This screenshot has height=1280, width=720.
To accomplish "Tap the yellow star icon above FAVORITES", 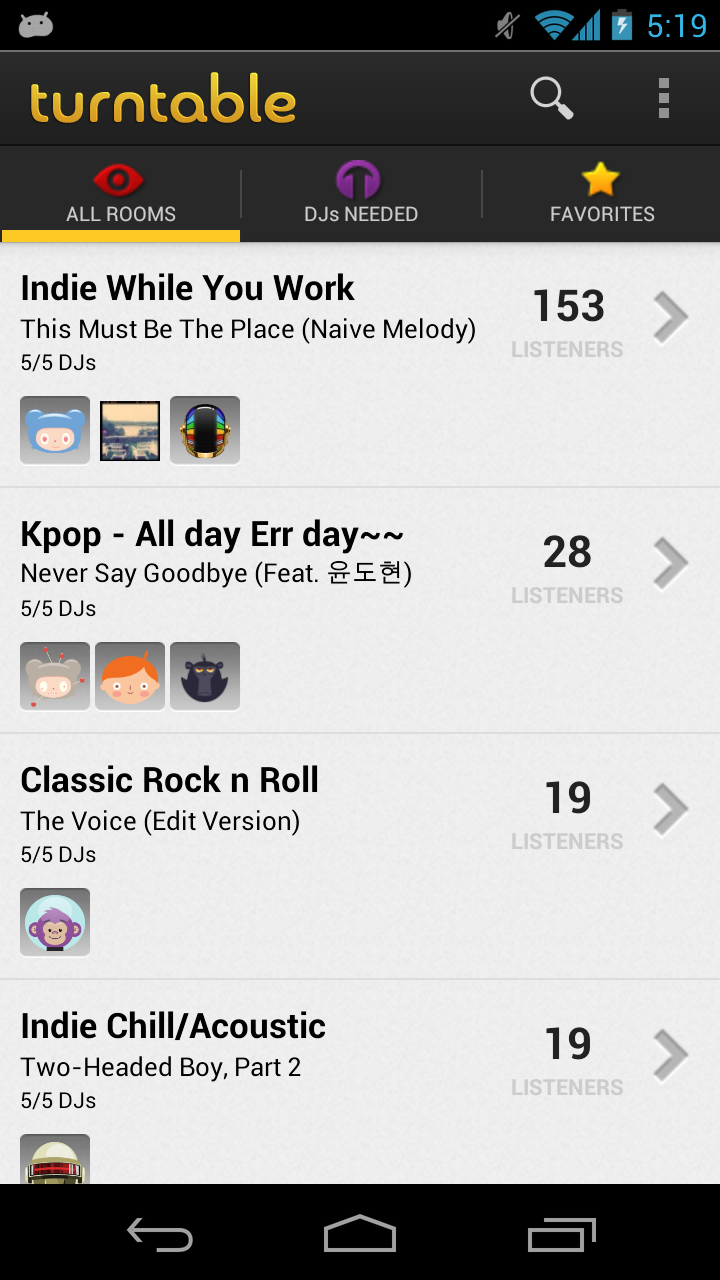I will (600, 180).
